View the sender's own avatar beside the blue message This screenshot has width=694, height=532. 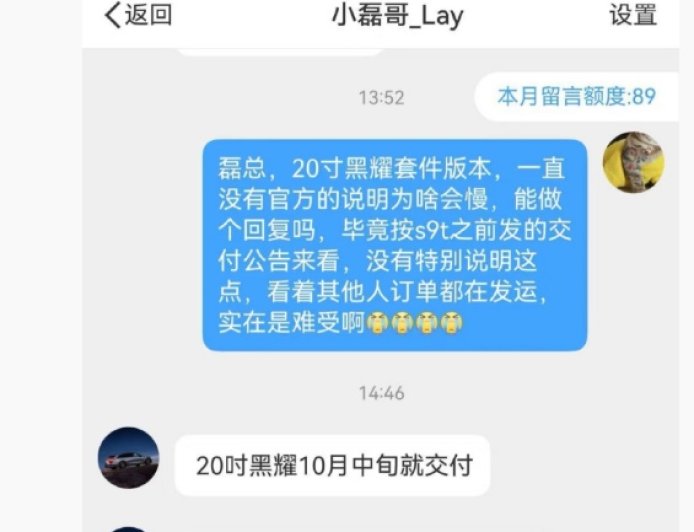632,162
